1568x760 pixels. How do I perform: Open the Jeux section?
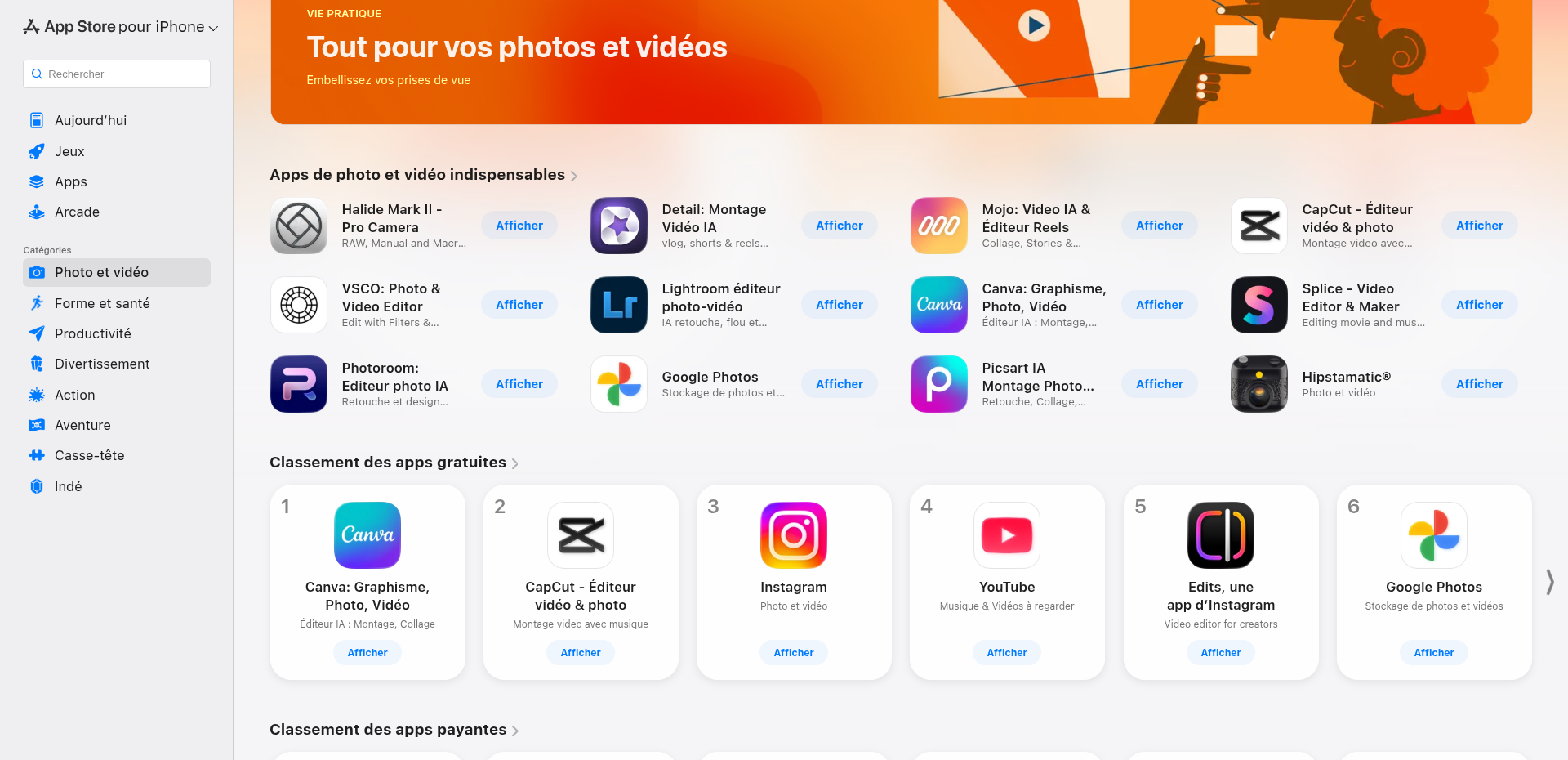[x=69, y=151]
